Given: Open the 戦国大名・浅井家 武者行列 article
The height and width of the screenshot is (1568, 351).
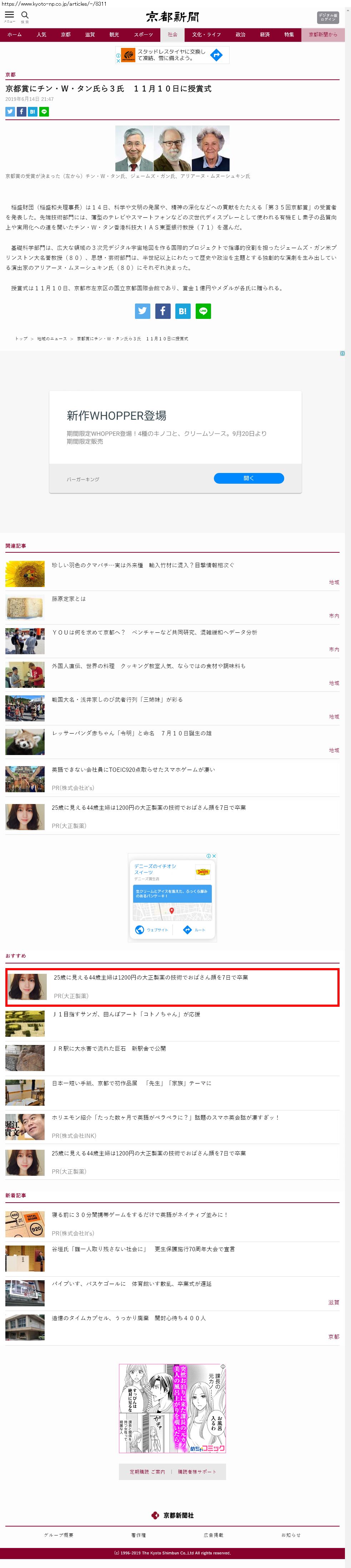Looking at the screenshot, I should (117, 700).
